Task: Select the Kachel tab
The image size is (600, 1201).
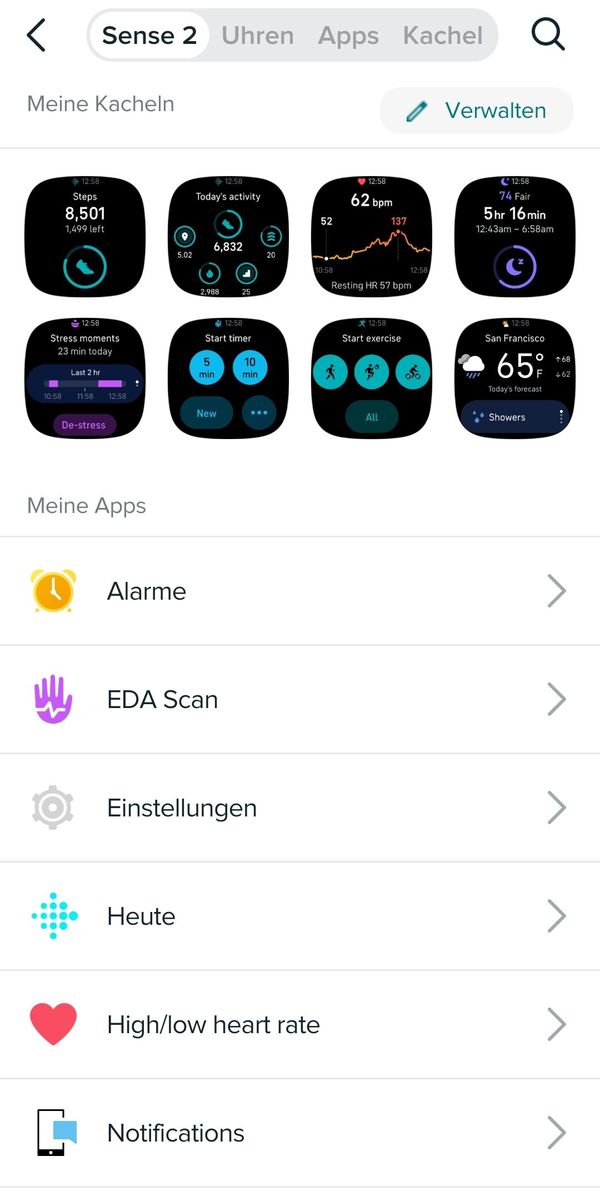Action: (443, 36)
